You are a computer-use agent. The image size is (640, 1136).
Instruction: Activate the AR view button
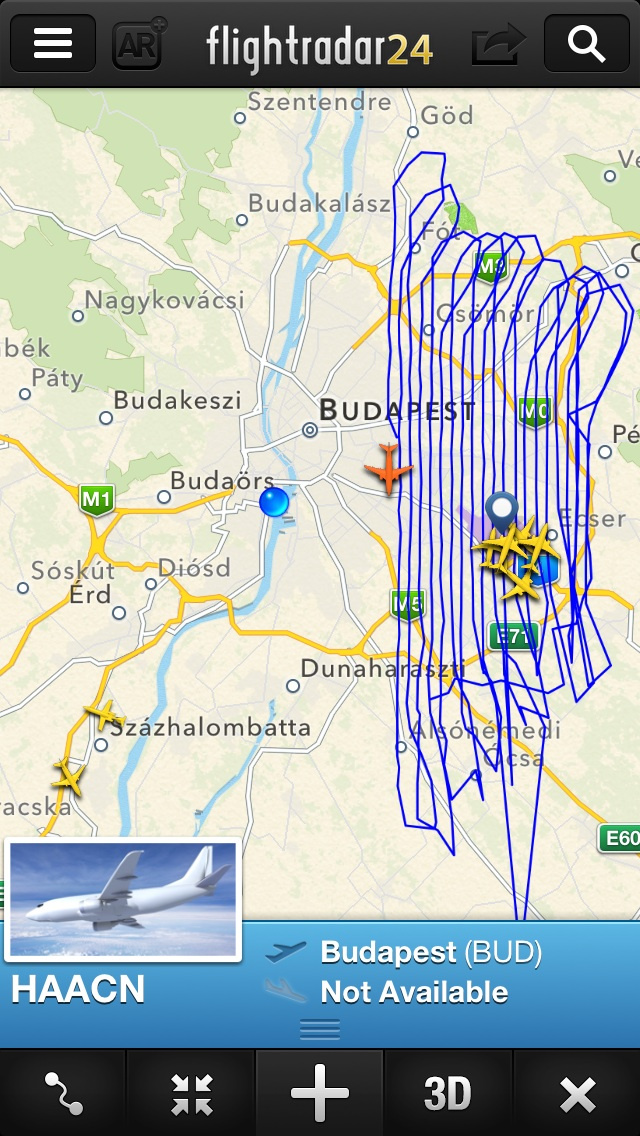(138, 44)
